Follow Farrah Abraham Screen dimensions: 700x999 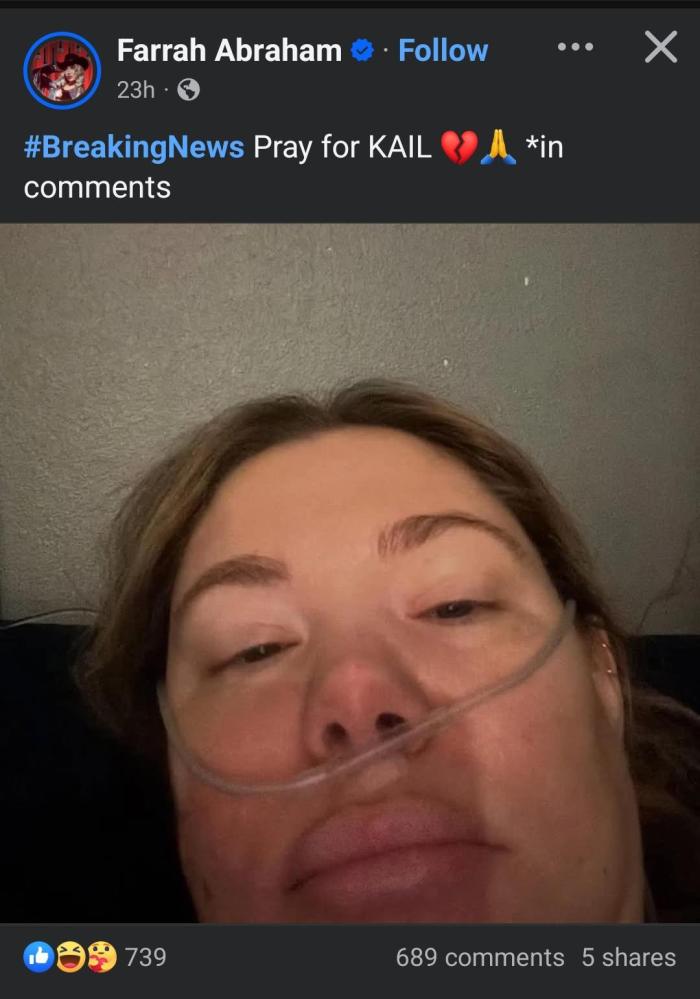click(443, 50)
